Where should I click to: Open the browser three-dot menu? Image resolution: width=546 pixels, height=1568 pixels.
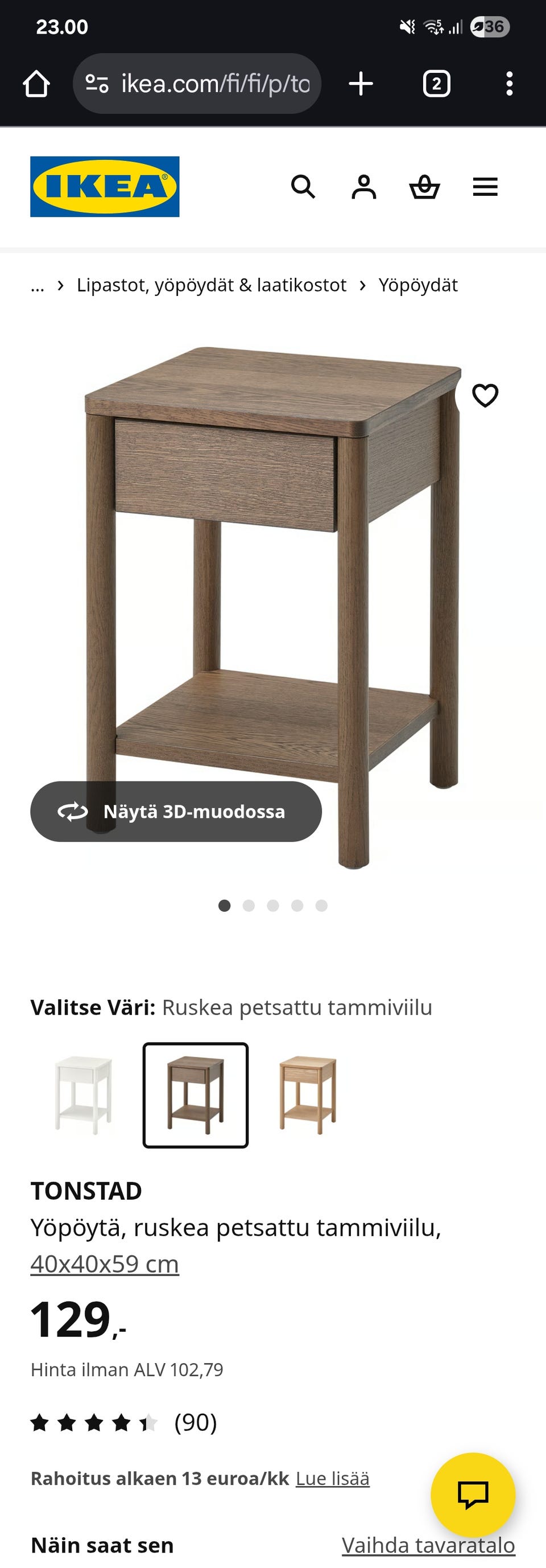[508, 84]
